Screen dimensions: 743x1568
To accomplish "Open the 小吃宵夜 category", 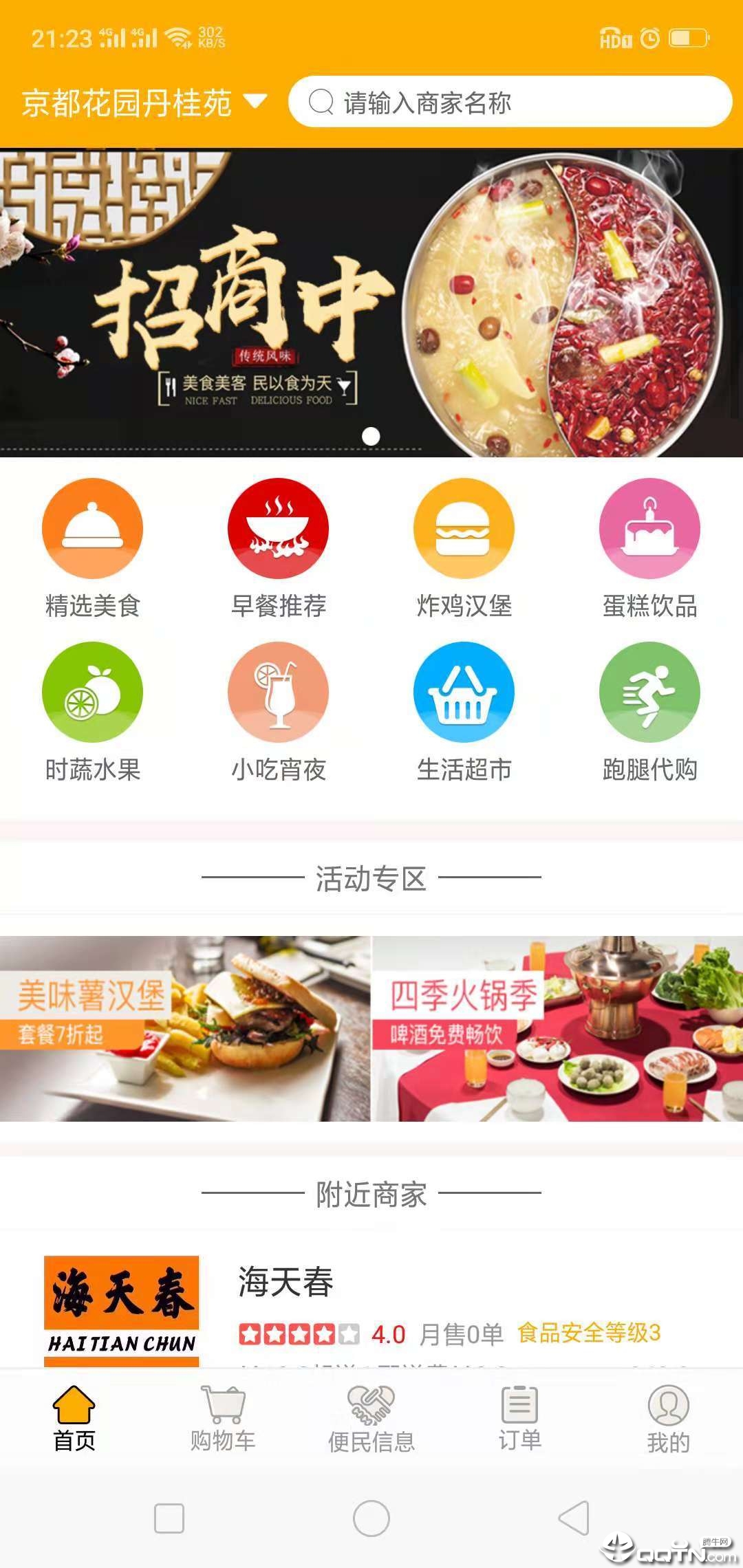I will [279, 712].
